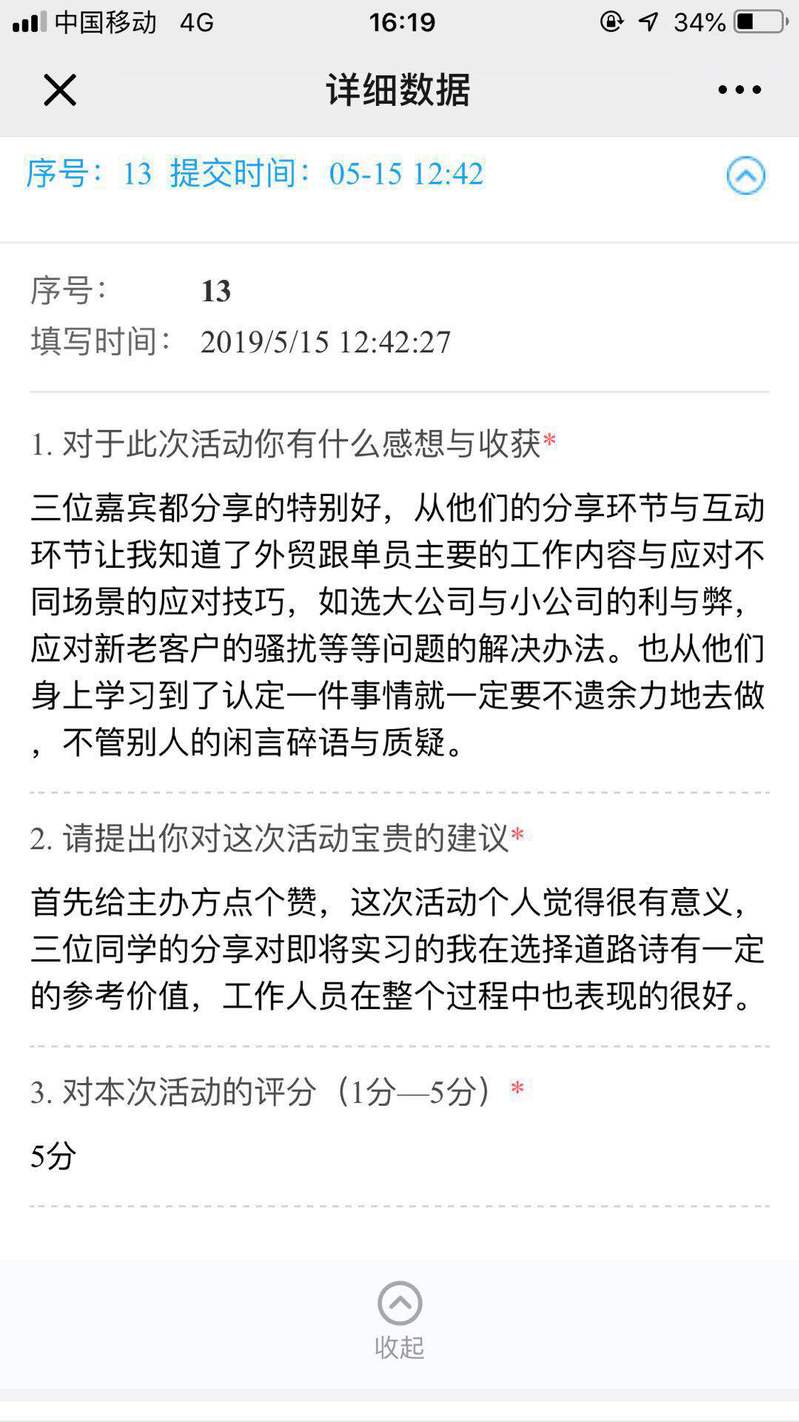Collapse record 13 with the header chevron

[745, 176]
